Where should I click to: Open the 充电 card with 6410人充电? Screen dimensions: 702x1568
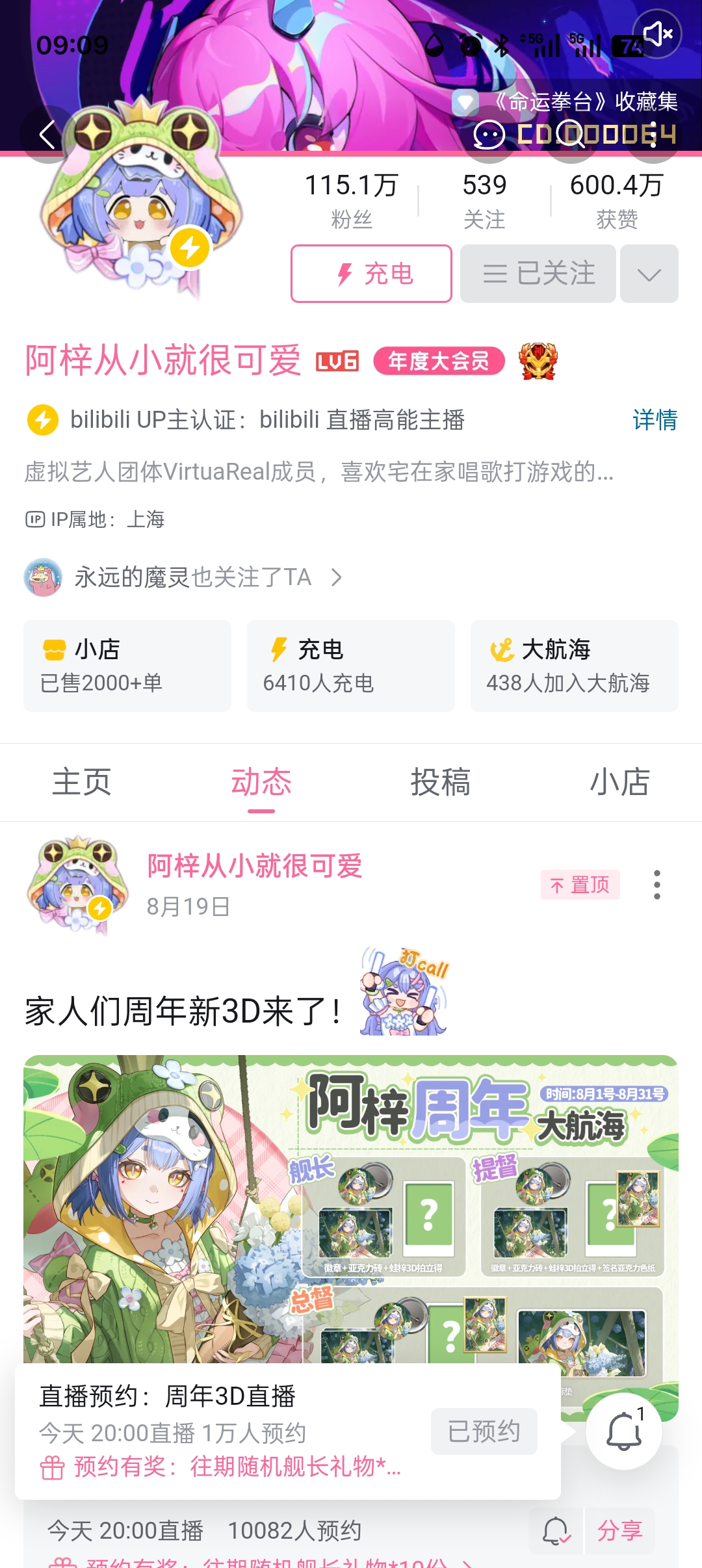(351, 666)
